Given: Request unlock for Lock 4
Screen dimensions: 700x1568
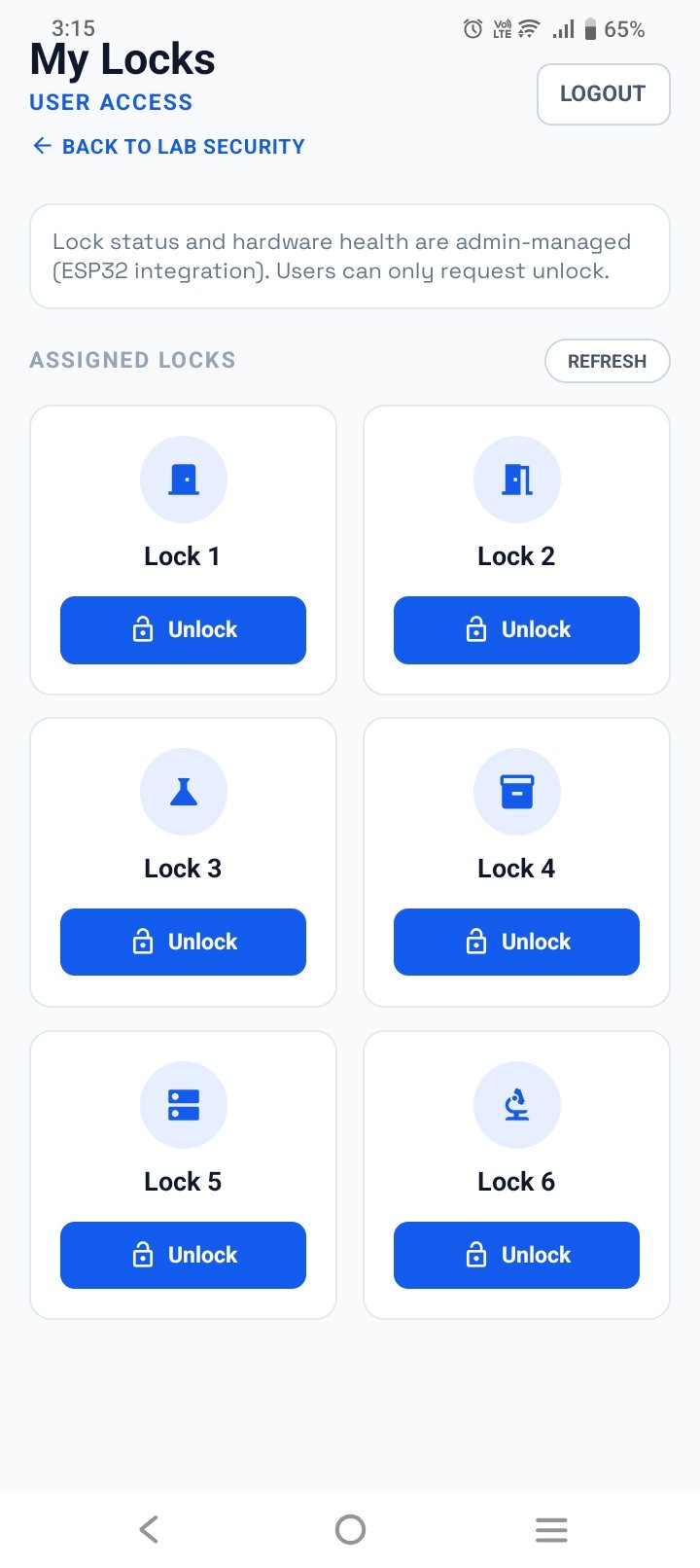Looking at the screenshot, I should tap(516, 942).
